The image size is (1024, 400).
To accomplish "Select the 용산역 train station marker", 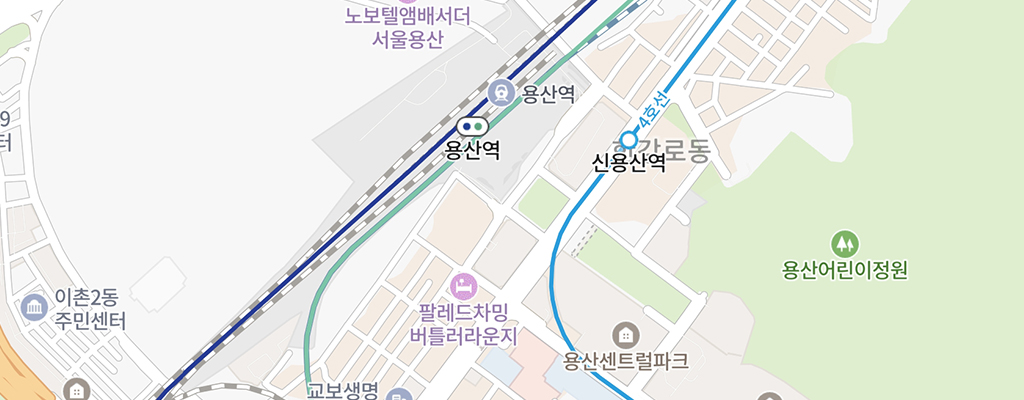I will click(x=499, y=93).
